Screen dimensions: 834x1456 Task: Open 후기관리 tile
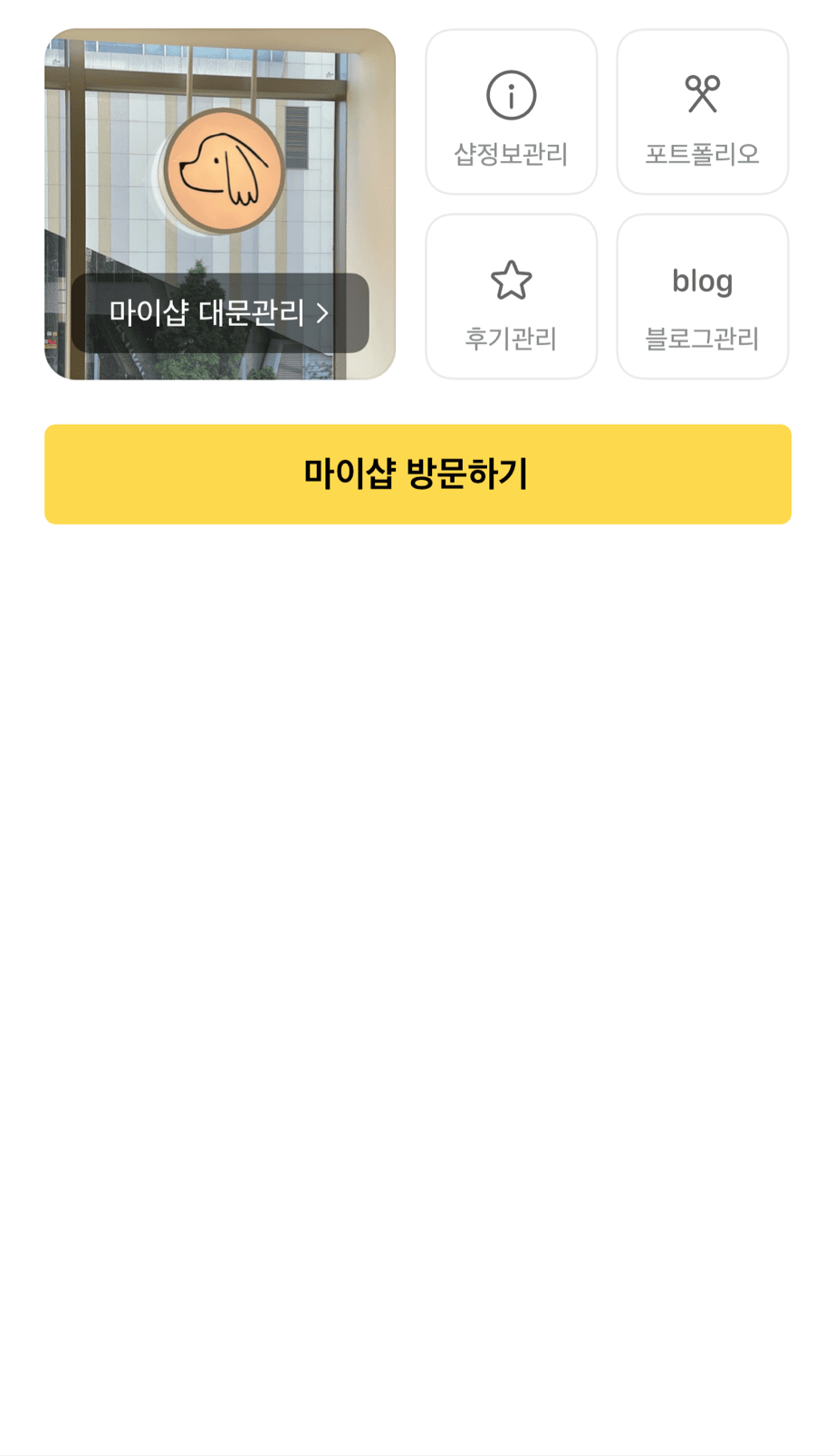tap(511, 297)
